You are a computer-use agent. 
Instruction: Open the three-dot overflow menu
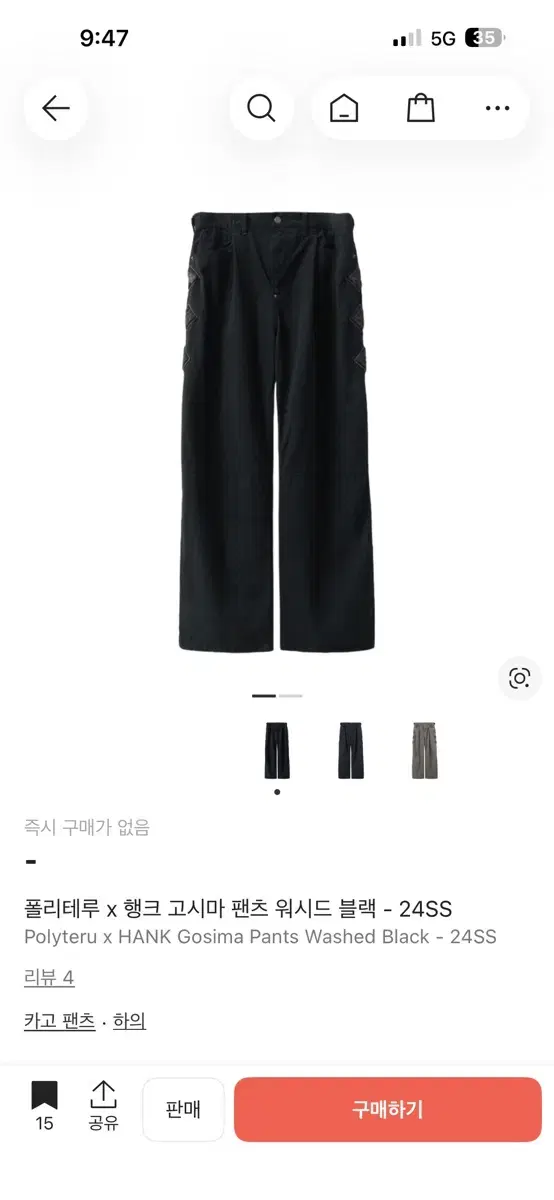pos(497,108)
